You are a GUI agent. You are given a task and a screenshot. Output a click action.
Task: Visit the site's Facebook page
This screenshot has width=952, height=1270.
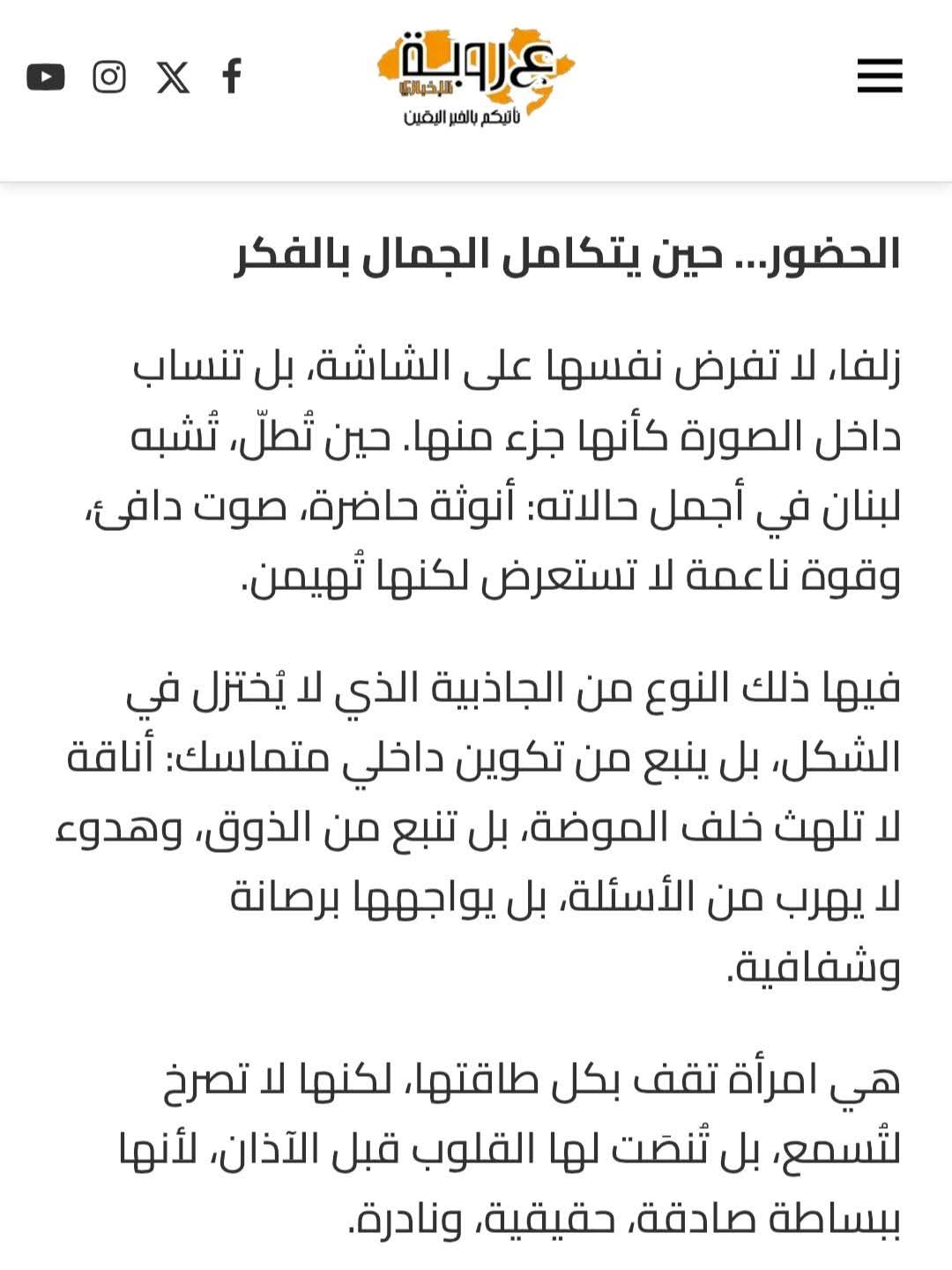click(x=232, y=77)
